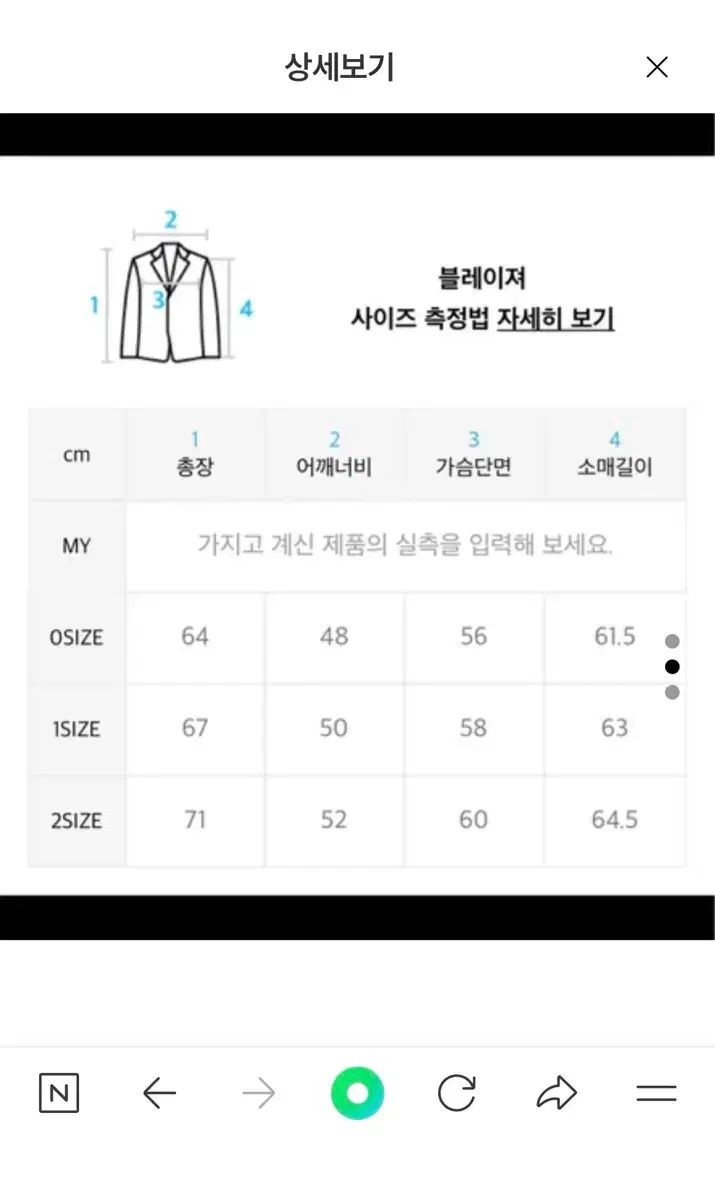Tap the green circle search button
The image size is (715, 1200).
(357, 1093)
